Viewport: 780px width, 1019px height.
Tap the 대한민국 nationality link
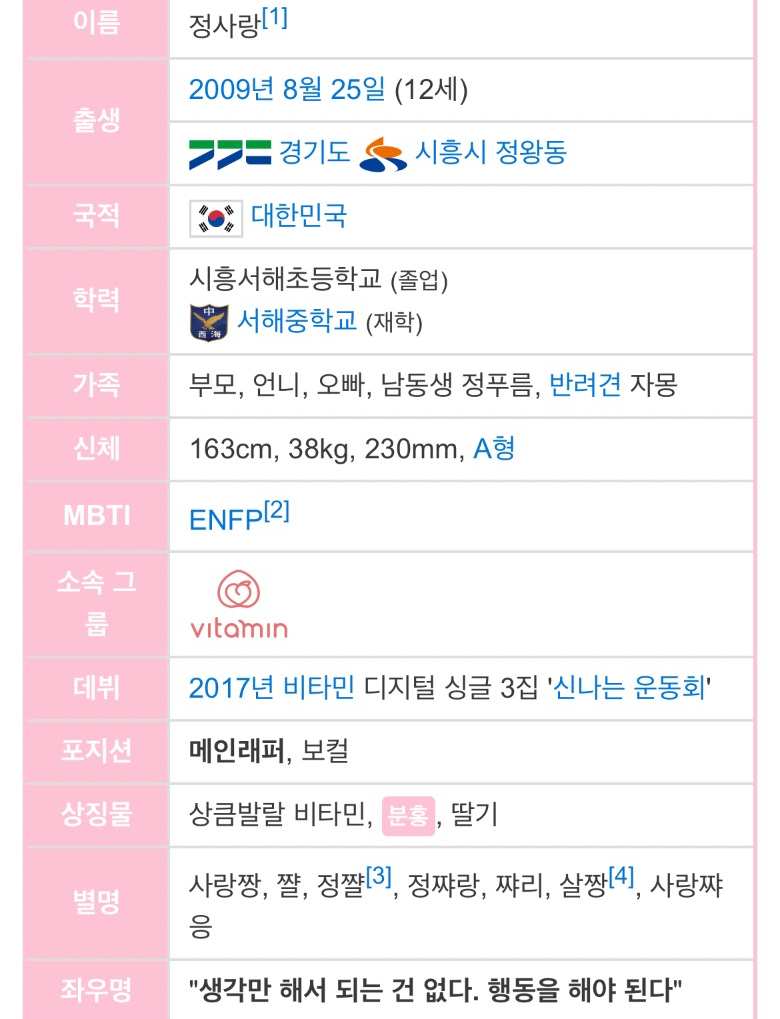tap(299, 216)
